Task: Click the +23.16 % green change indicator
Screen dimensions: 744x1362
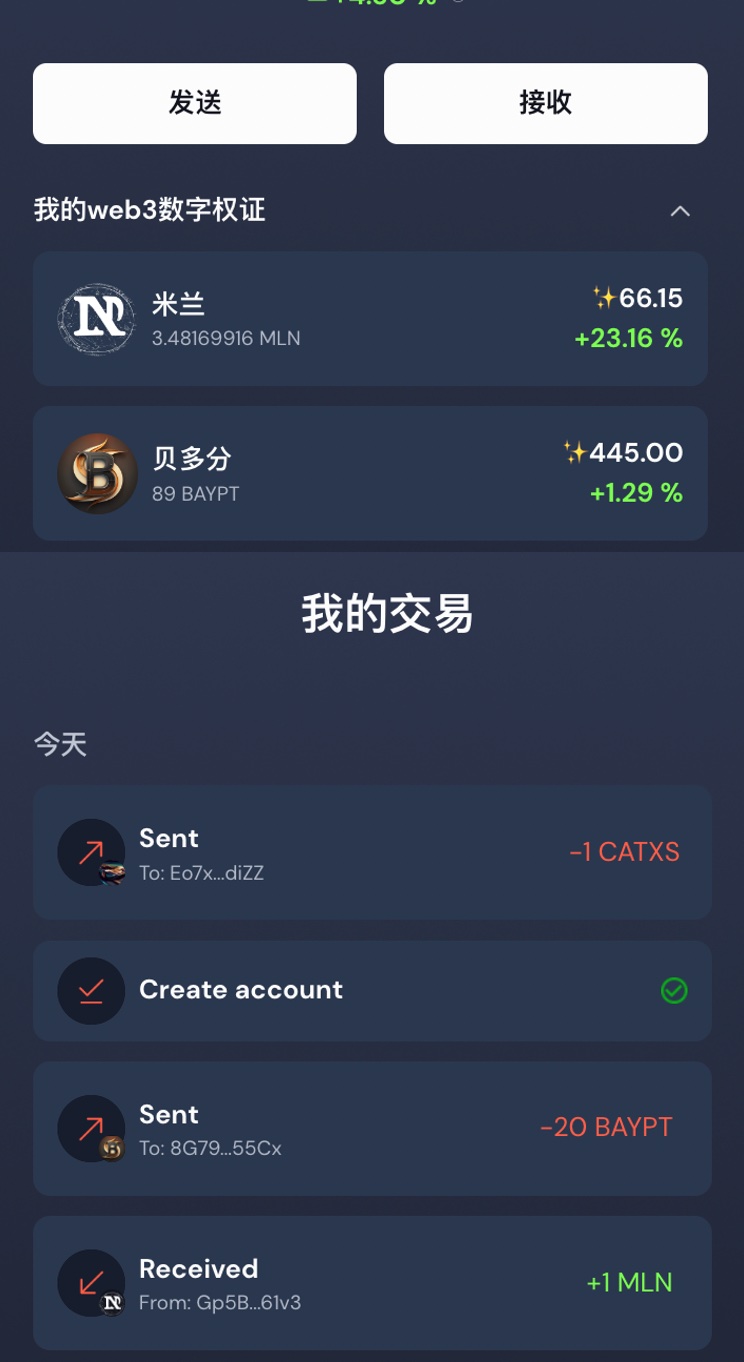Action: pyautogui.click(x=628, y=339)
